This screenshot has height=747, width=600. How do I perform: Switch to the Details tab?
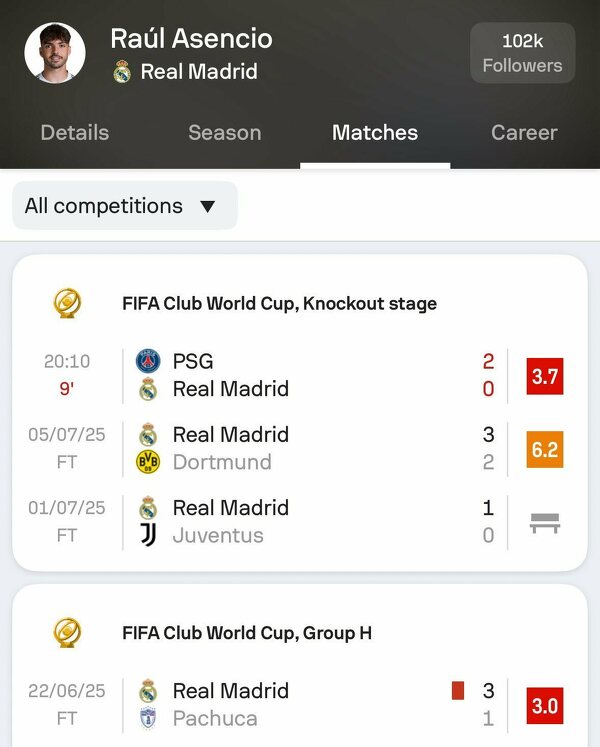[75, 133]
